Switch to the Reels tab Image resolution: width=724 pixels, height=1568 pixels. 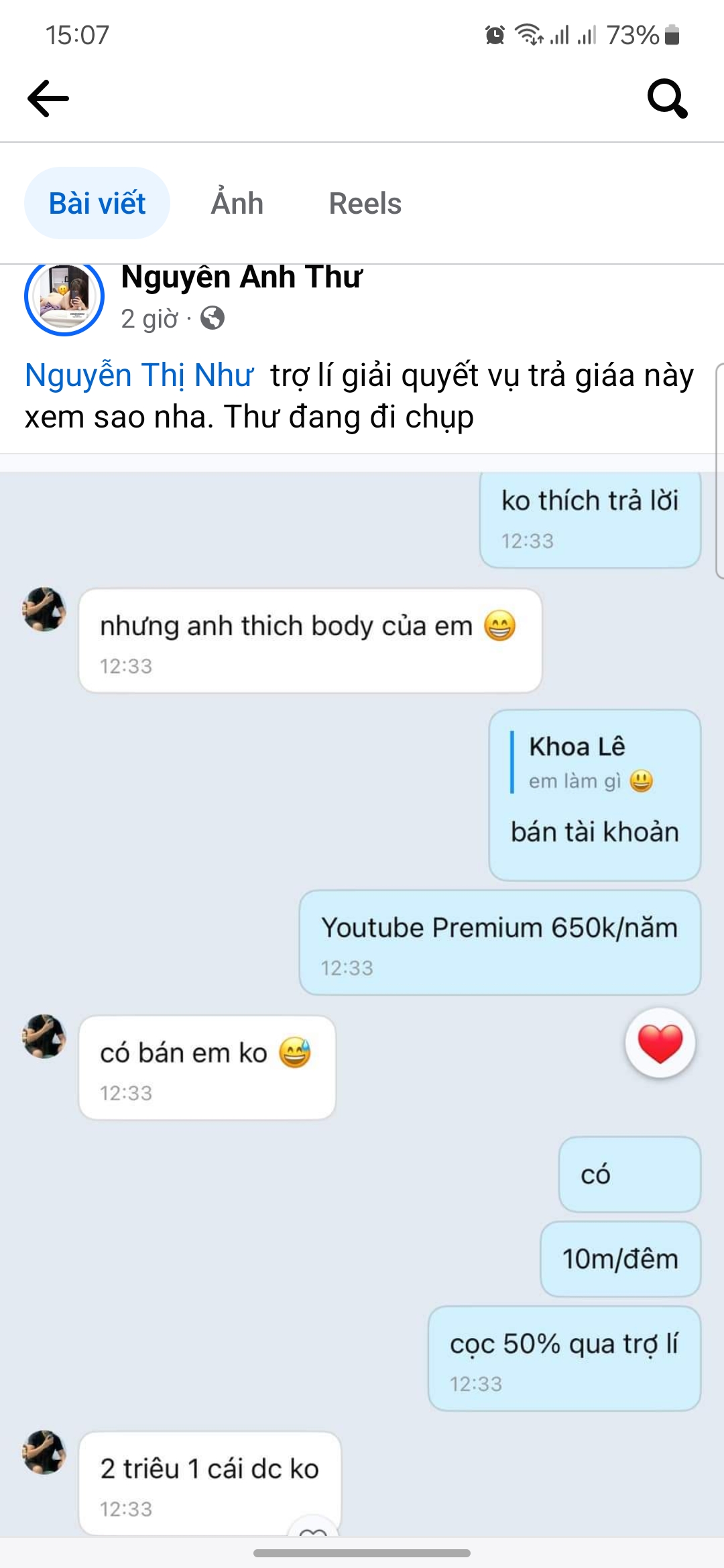pyautogui.click(x=365, y=203)
